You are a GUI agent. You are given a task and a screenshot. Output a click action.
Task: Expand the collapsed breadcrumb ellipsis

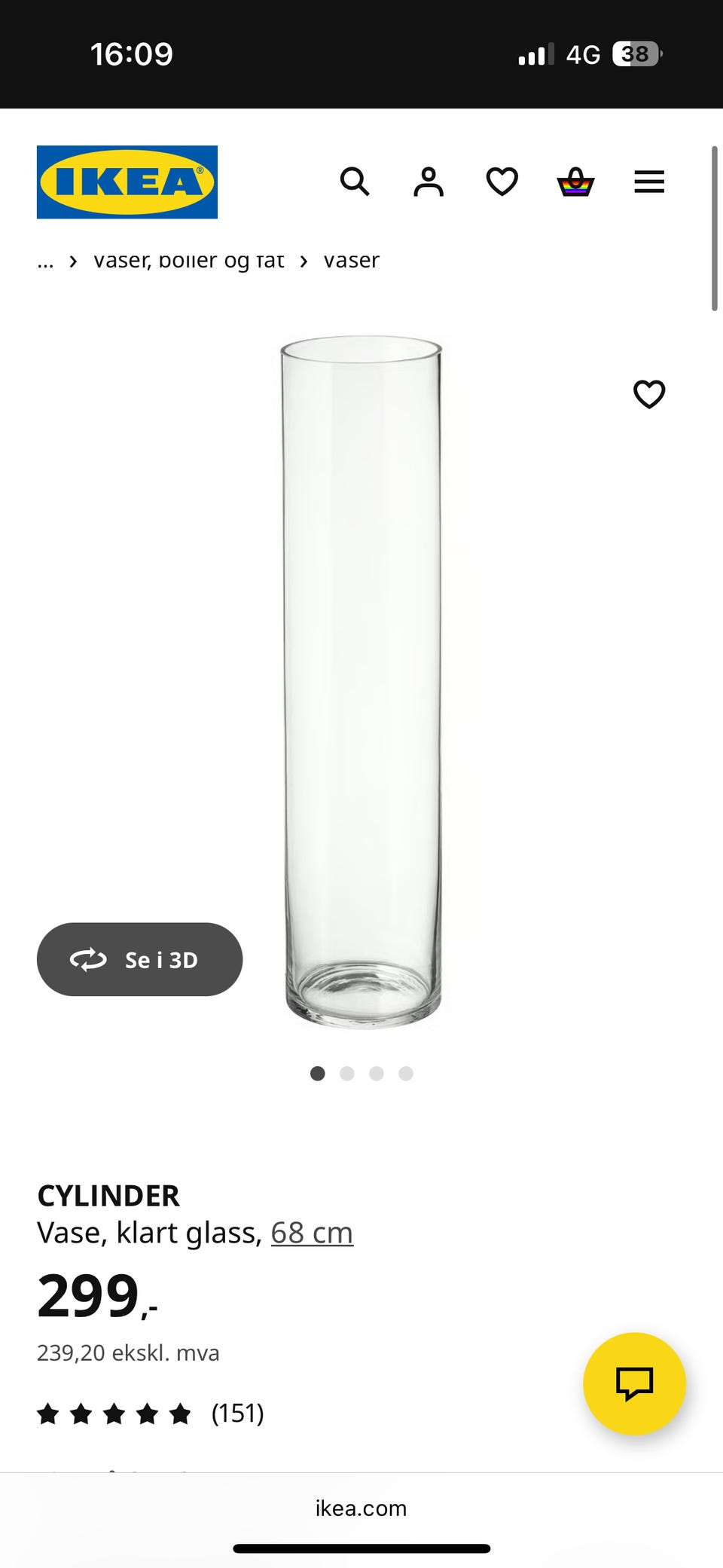click(45, 261)
